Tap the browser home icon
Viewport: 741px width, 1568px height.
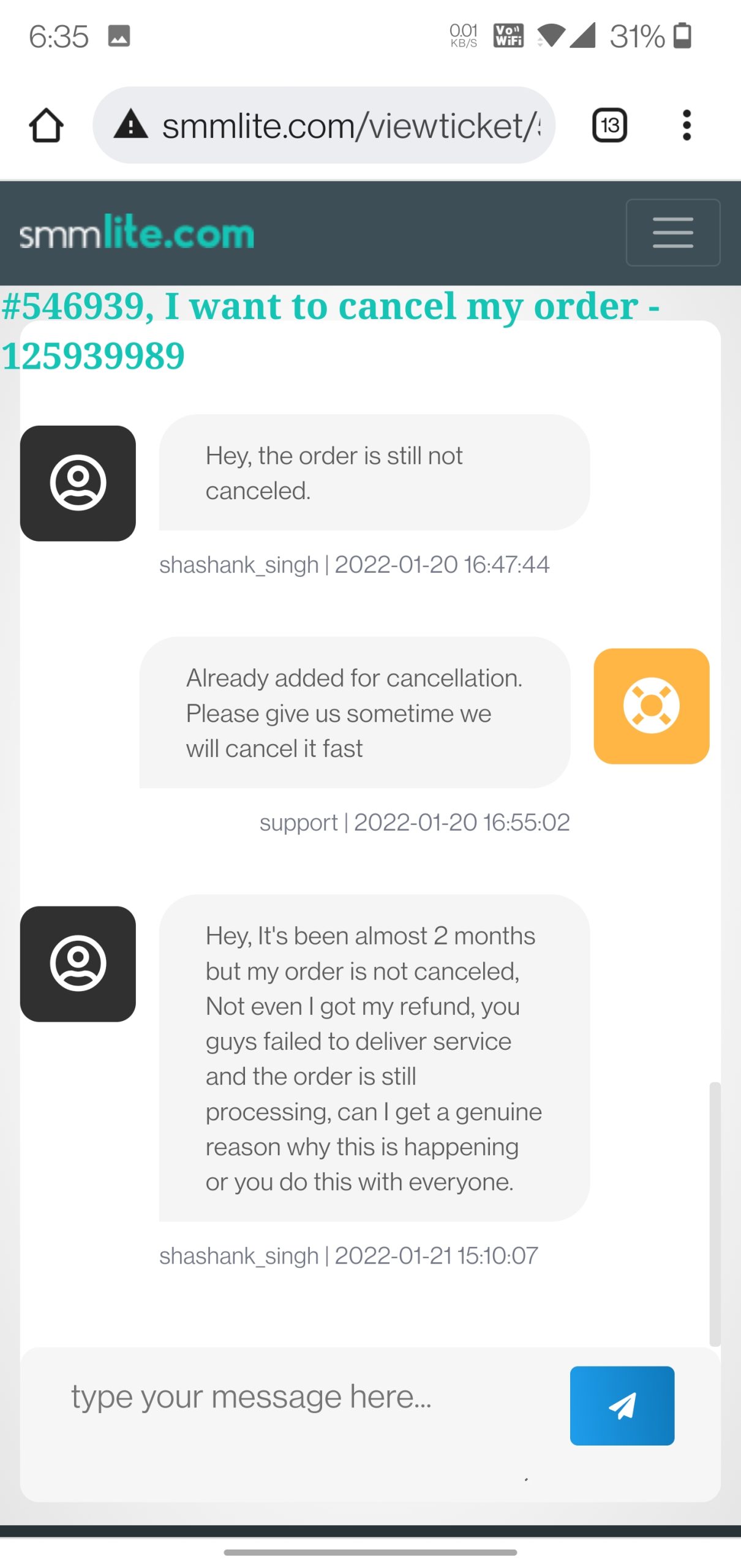coord(46,126)
